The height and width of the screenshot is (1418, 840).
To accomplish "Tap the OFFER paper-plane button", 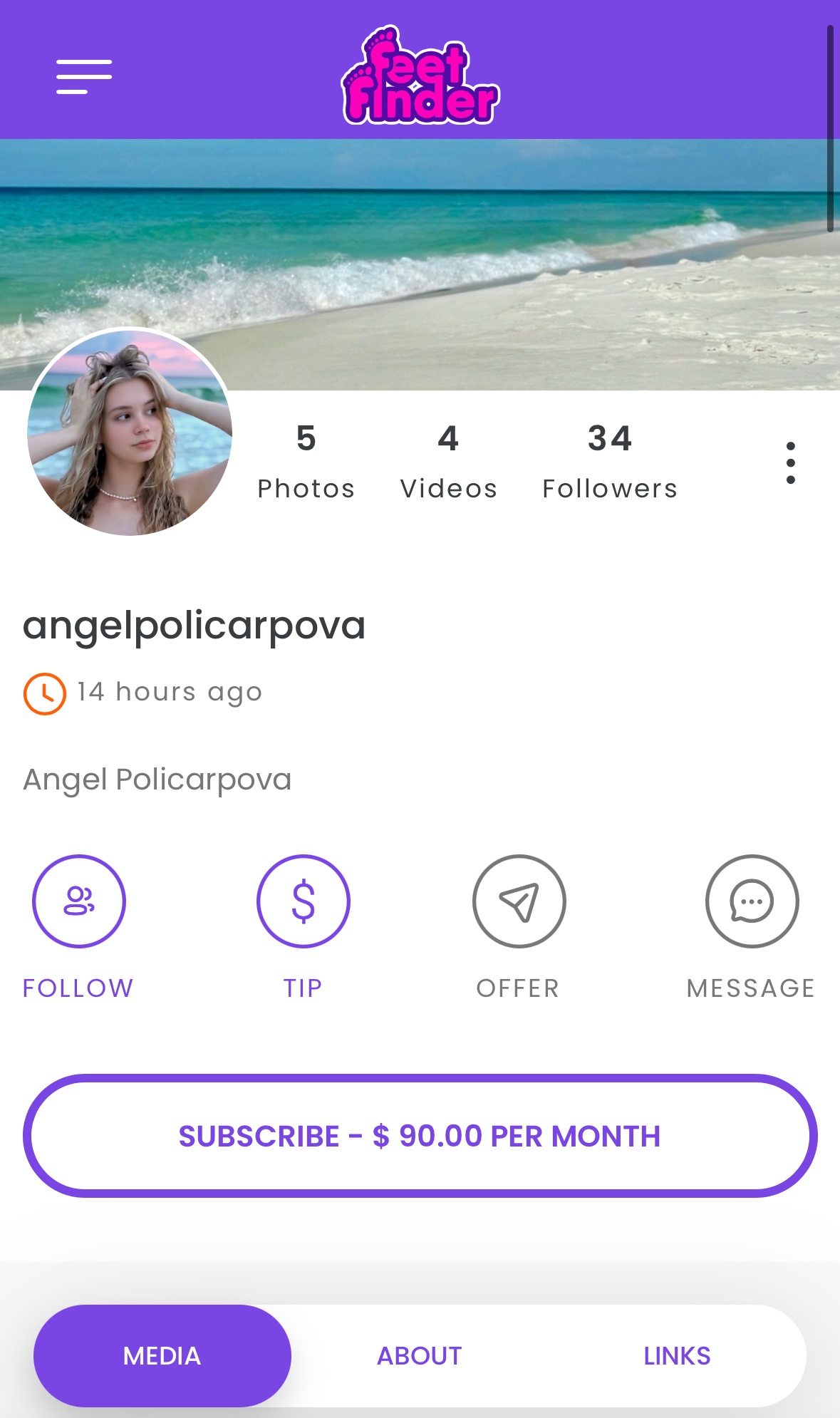I will [x=519, y=901].
